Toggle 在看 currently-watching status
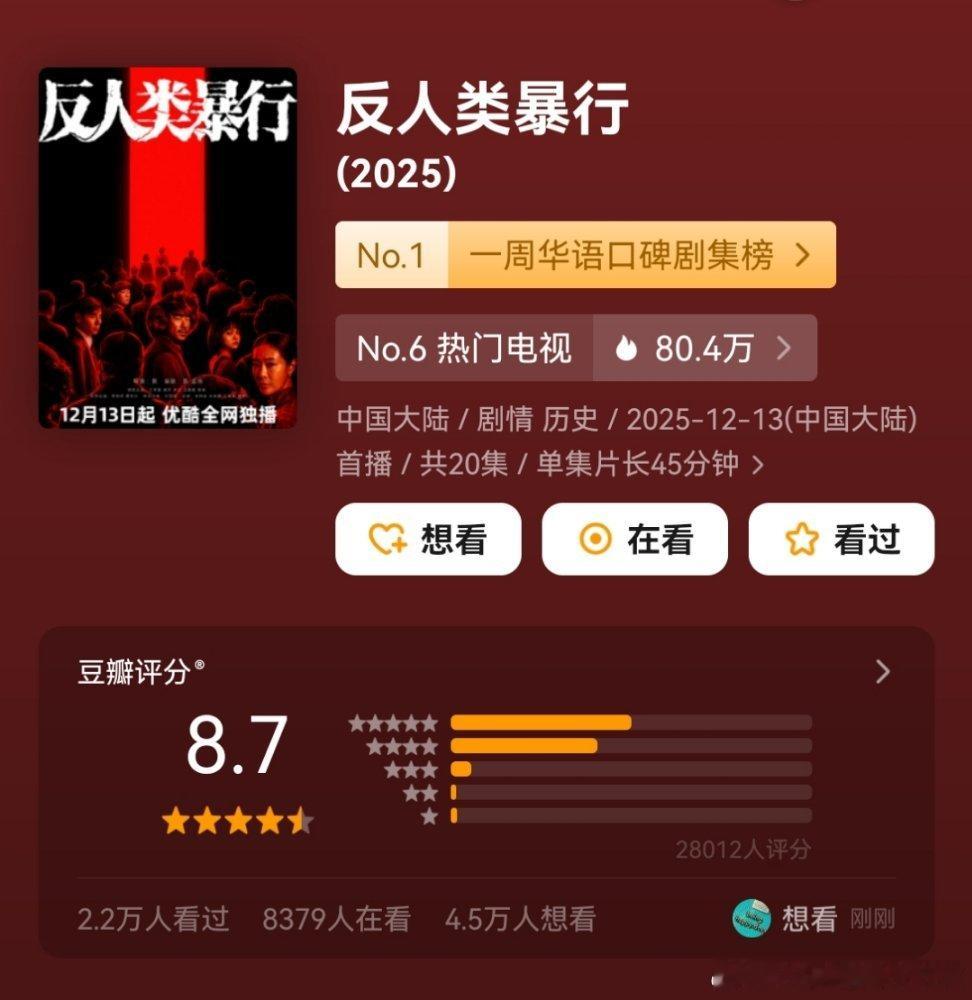Viewport: 972px width, 1000px height. [635, 538]
